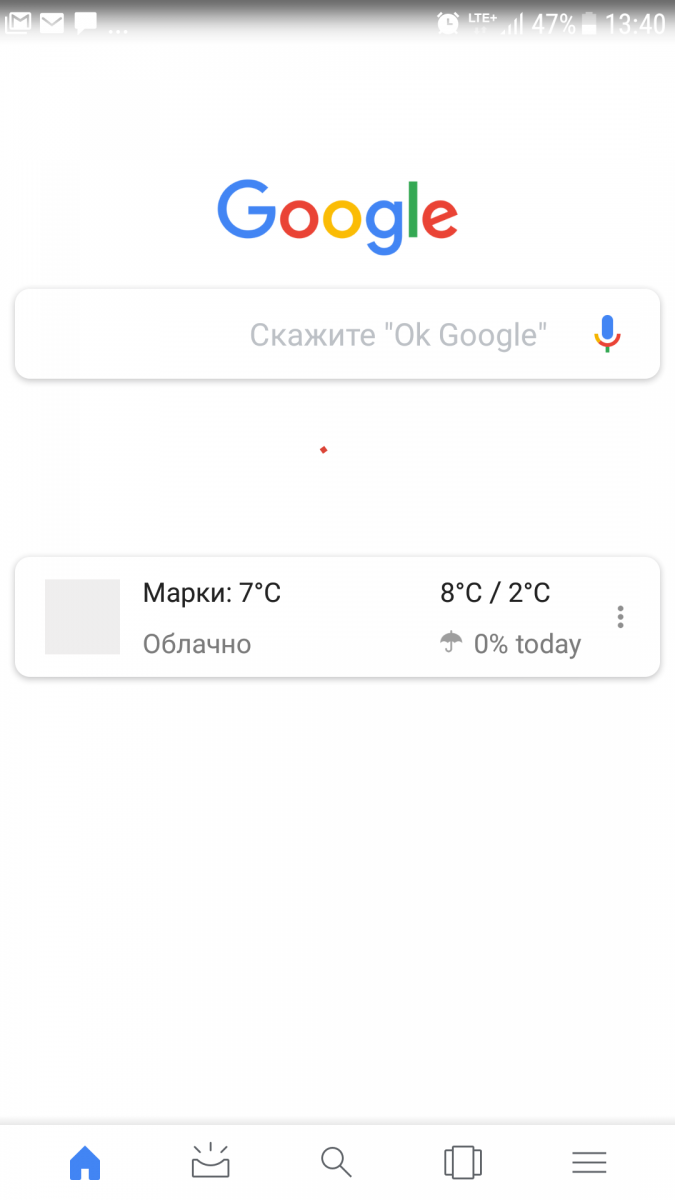Switch to the Upcoming updates tab
Screen dimensions: 675x1200
point(210,1162)
